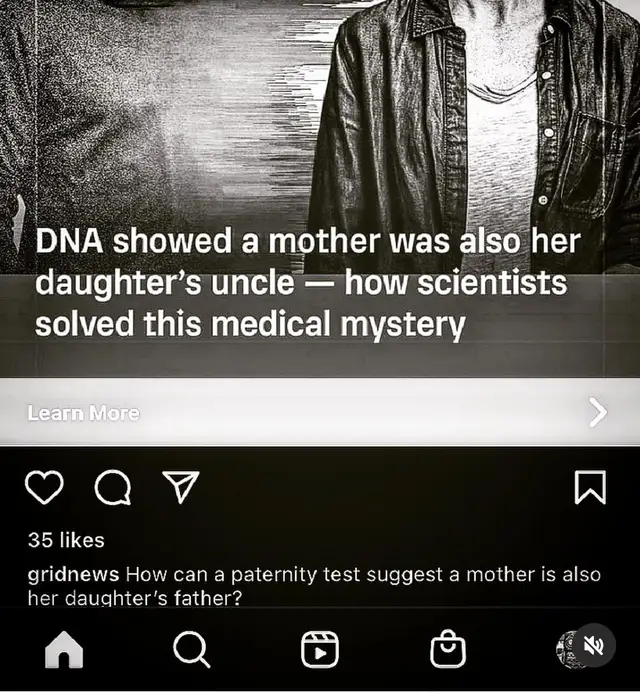The height and width of the screenshot is (692, 640).
Task: Unmute the sound using the speaker icon
Action: coord(596,646)
